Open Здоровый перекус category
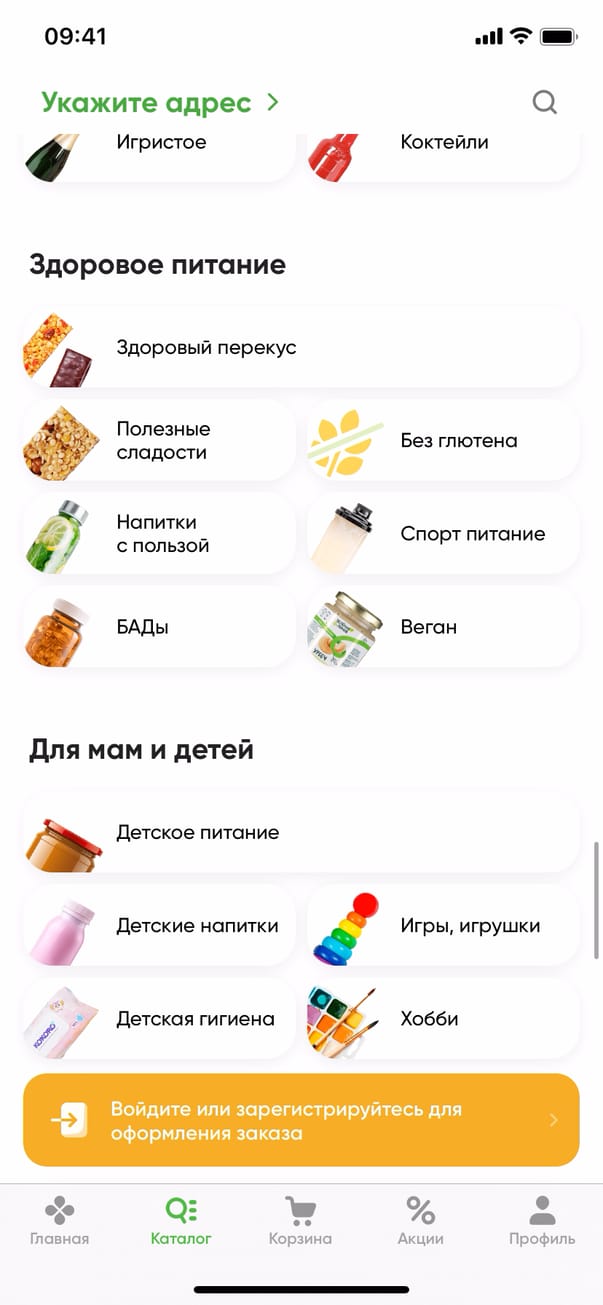This screenshot has width=603, height=1305. click(x=300, y=348)
